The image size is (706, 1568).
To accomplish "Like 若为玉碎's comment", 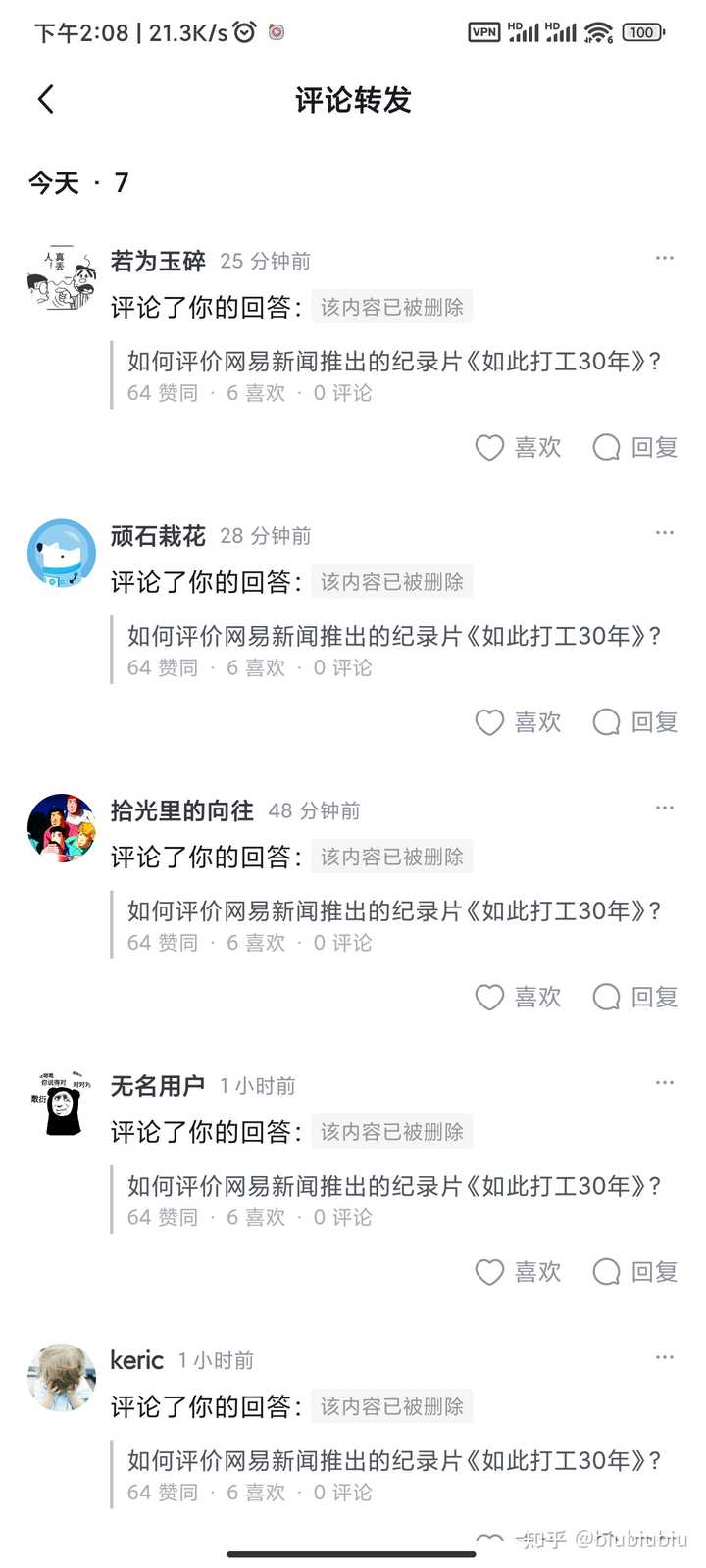I will pyautogui.click(x=519, y=448).
